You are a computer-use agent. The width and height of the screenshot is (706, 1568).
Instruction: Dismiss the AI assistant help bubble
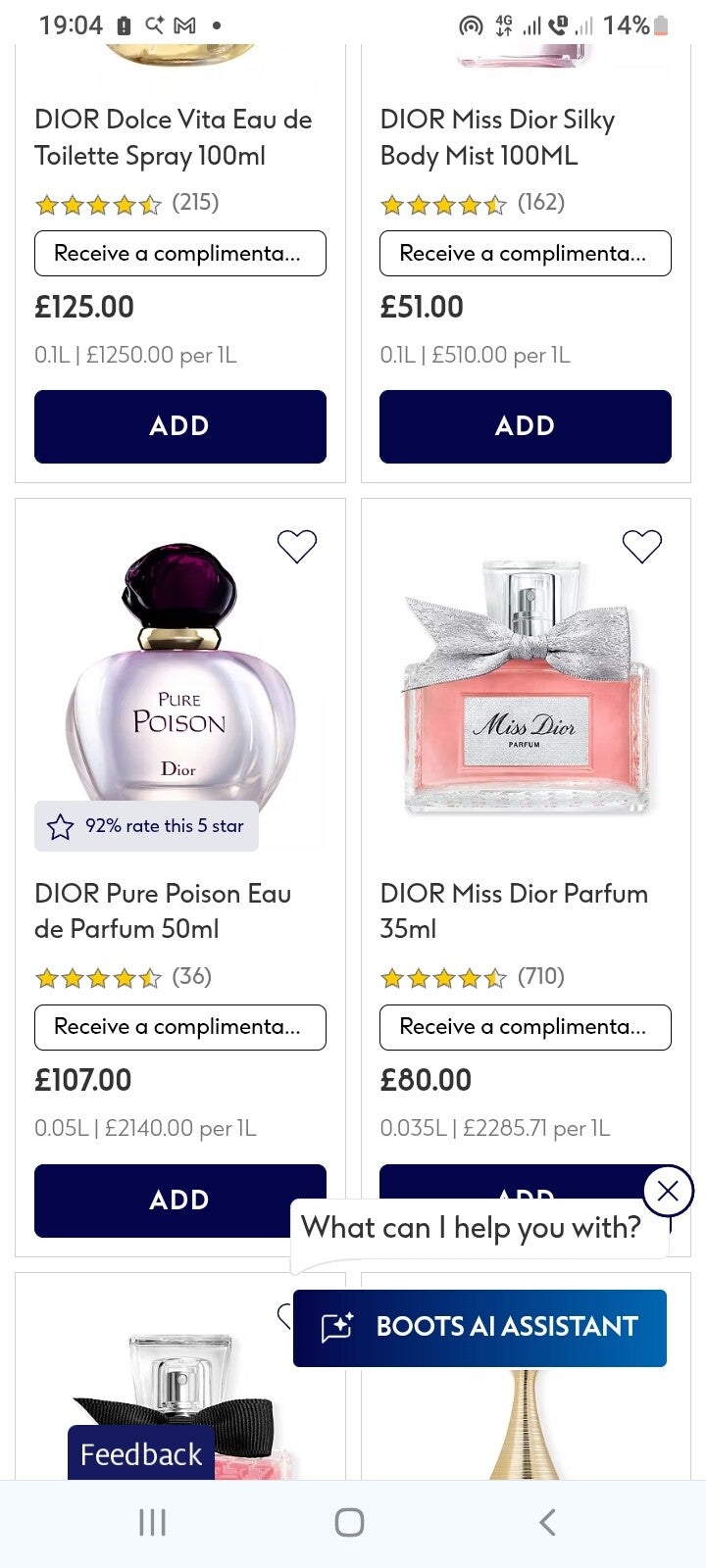point(668,1191)
